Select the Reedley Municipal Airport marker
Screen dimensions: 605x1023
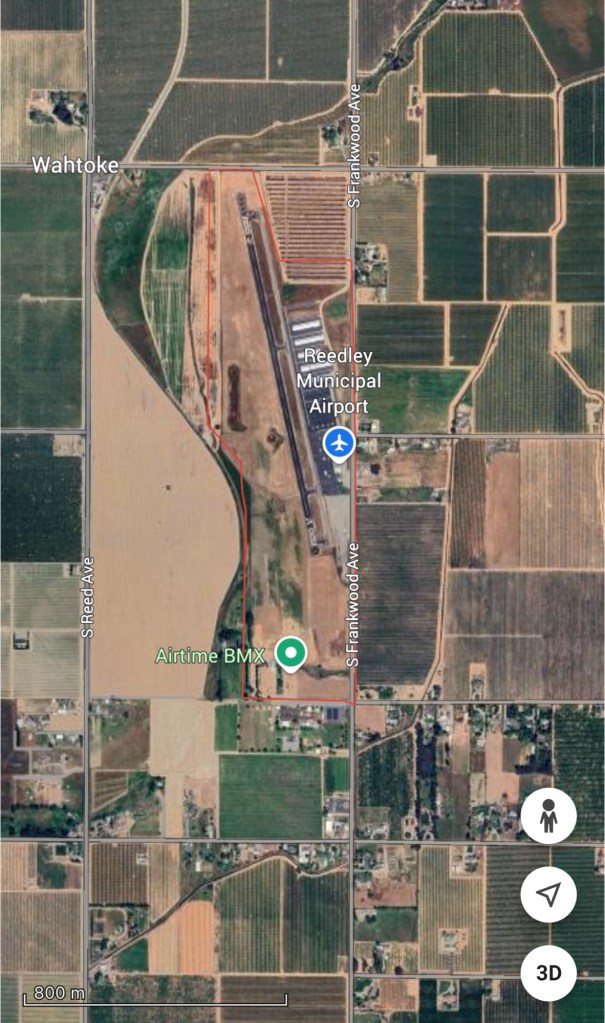pyautogui.click(x=341, y=442)
